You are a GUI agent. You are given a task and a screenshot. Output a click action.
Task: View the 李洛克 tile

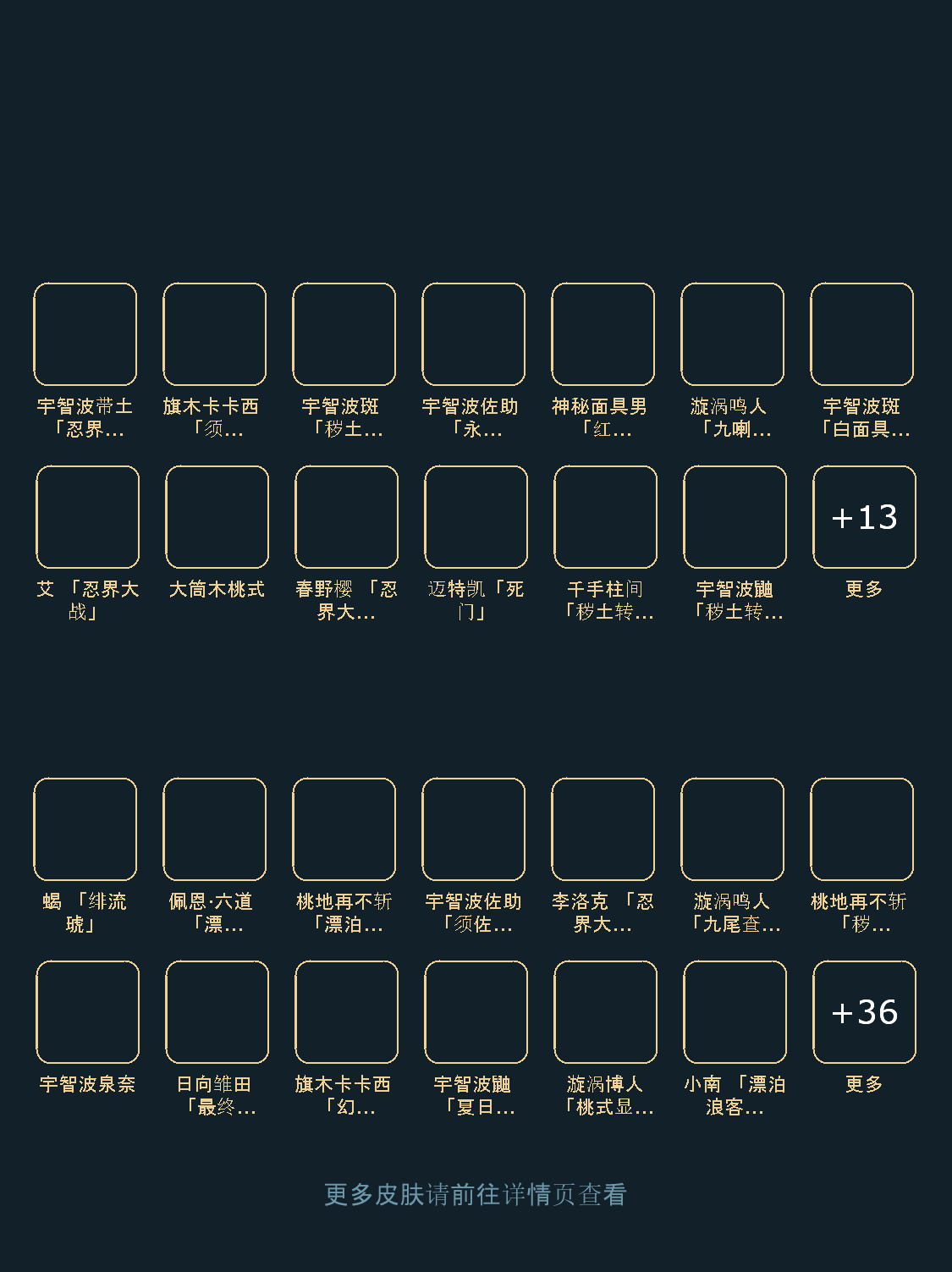coord(603,829)
